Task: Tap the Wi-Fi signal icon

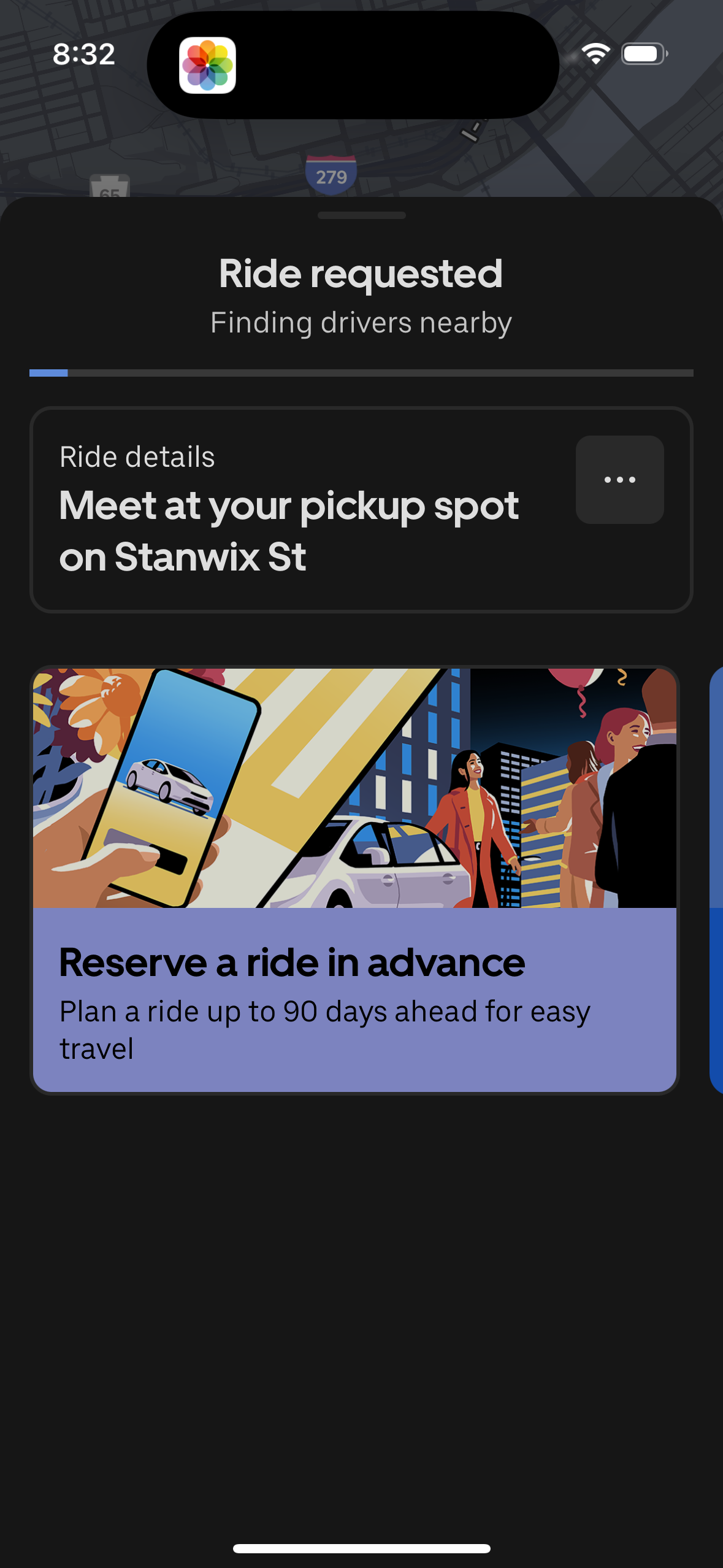Action: point(594,55)
